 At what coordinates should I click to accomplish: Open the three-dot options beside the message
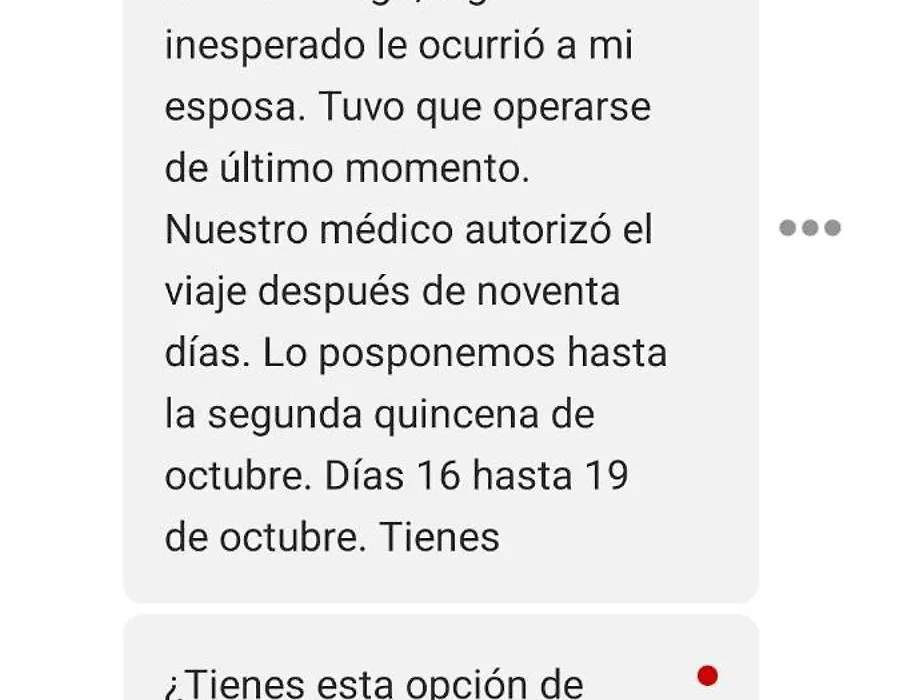[x=809, y=228]
